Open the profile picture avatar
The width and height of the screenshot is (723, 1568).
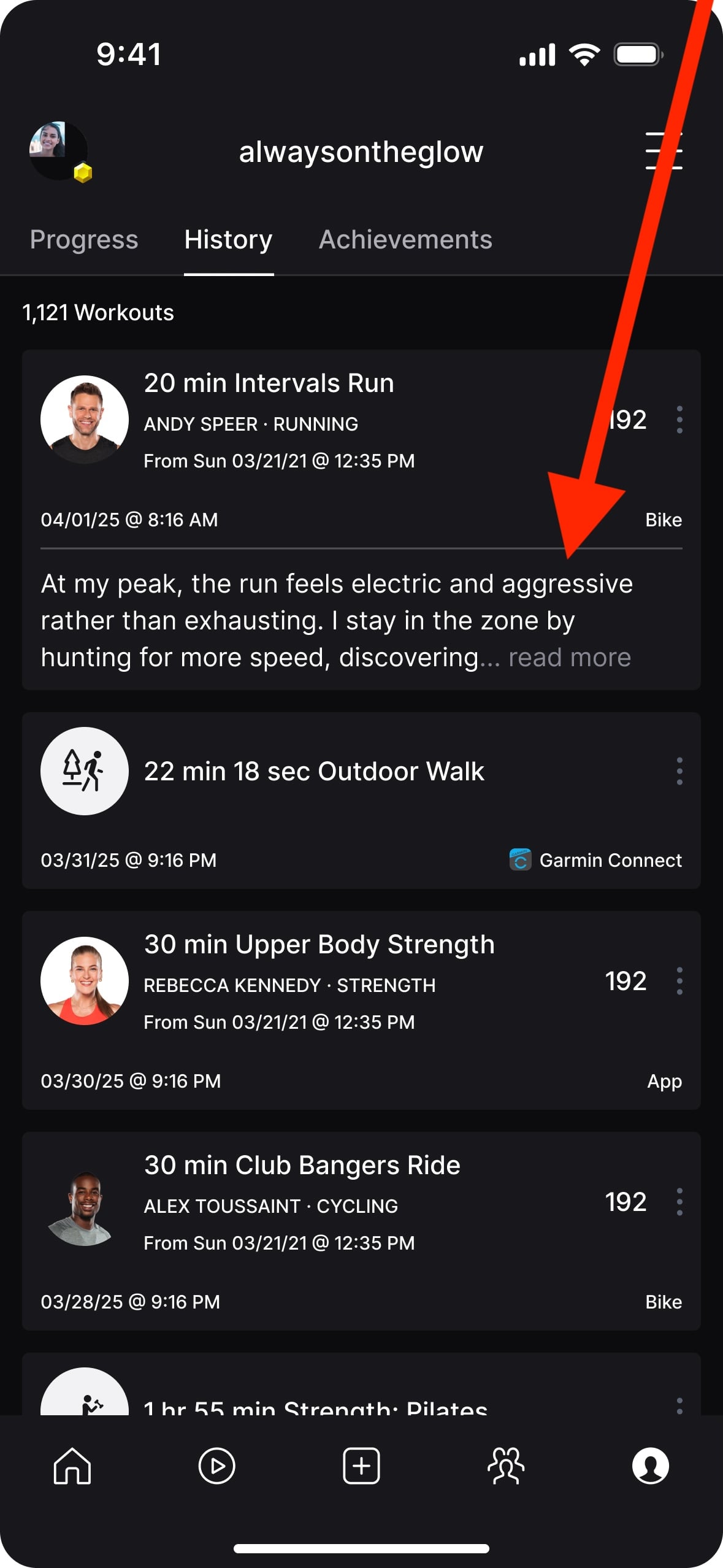click(59, 151)
